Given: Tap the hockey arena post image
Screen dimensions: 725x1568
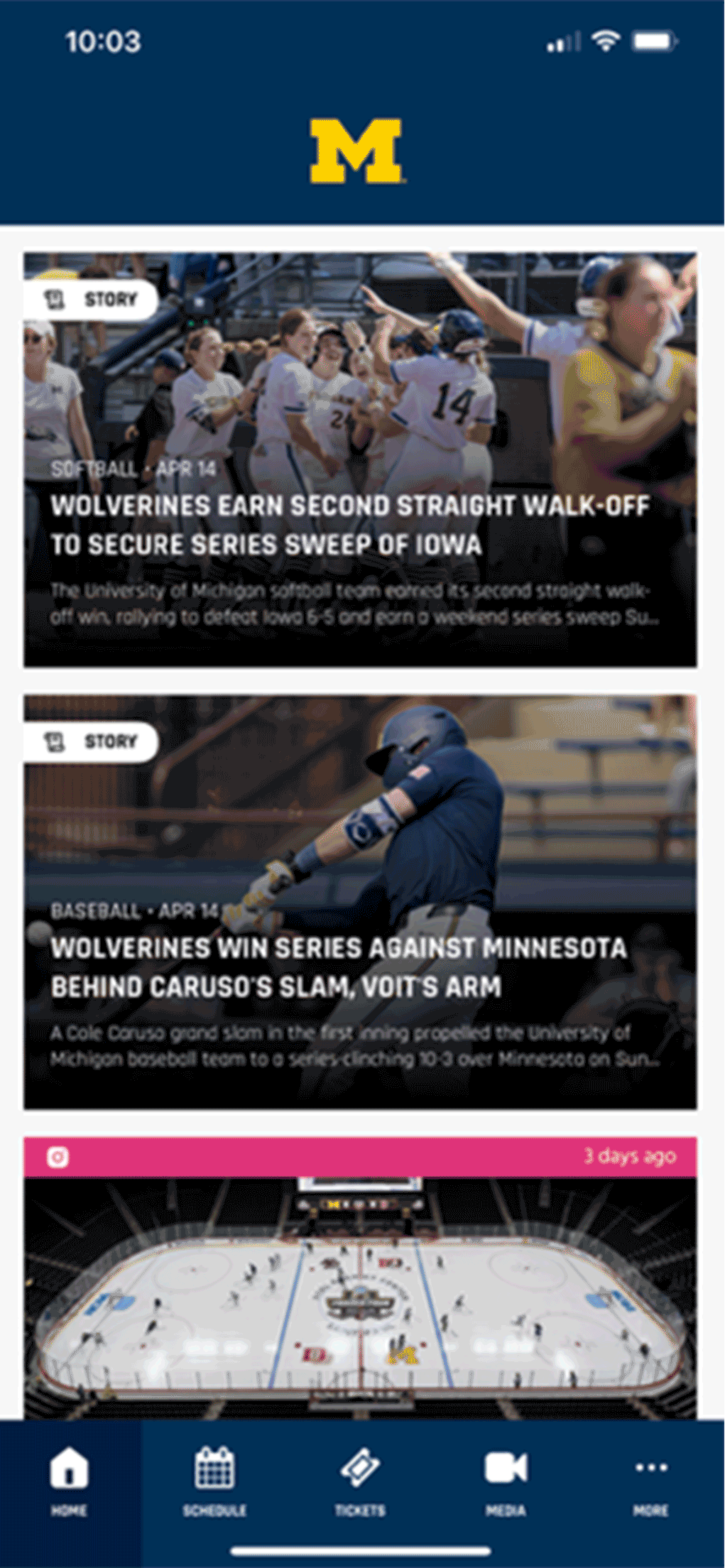Looking at the screenshot, I should (359, 1292).
